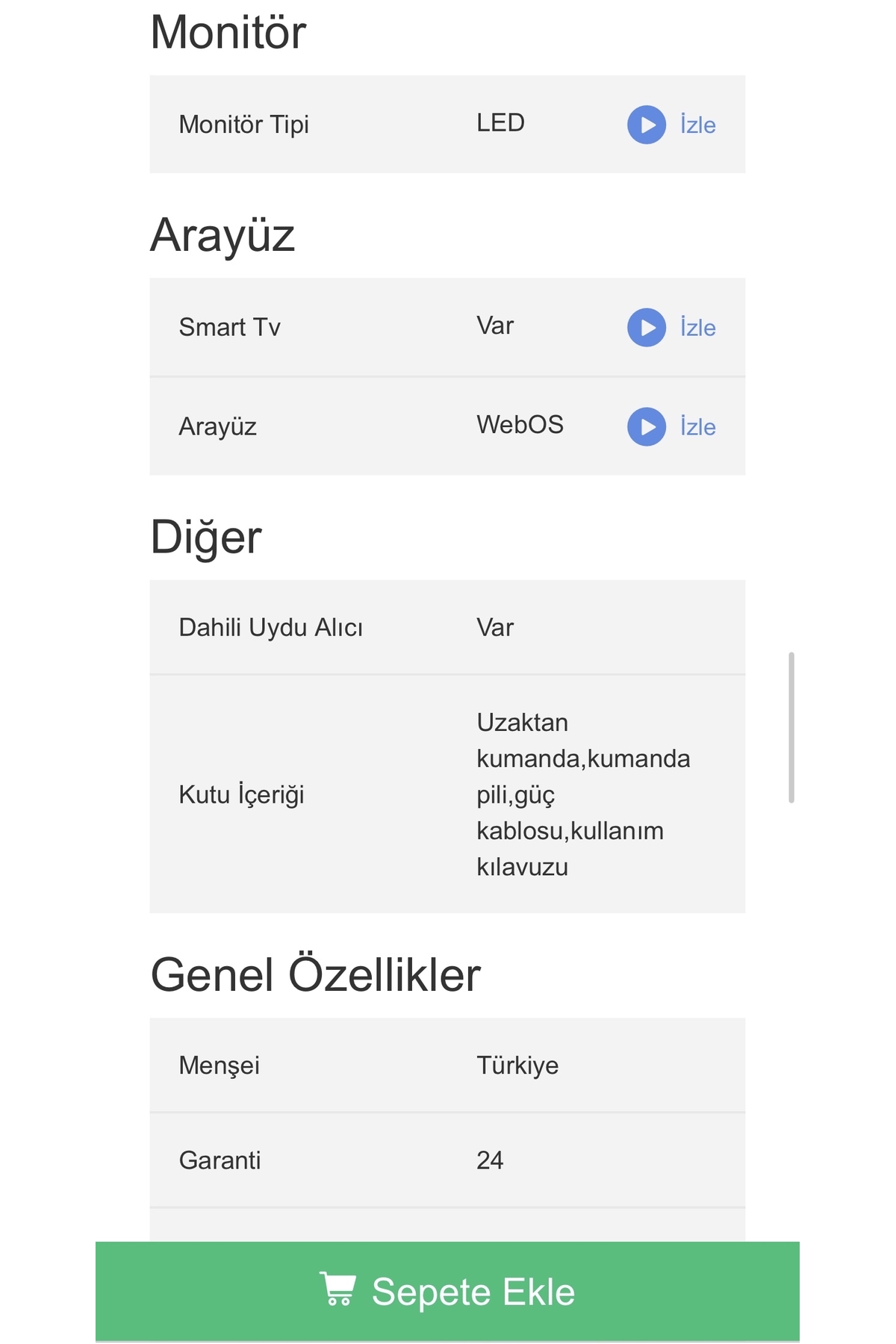896x1344 pixels.
Task: Click the play icon next to Arayüz WebOS
Action: pyautogui.click(x=647, y=427)
